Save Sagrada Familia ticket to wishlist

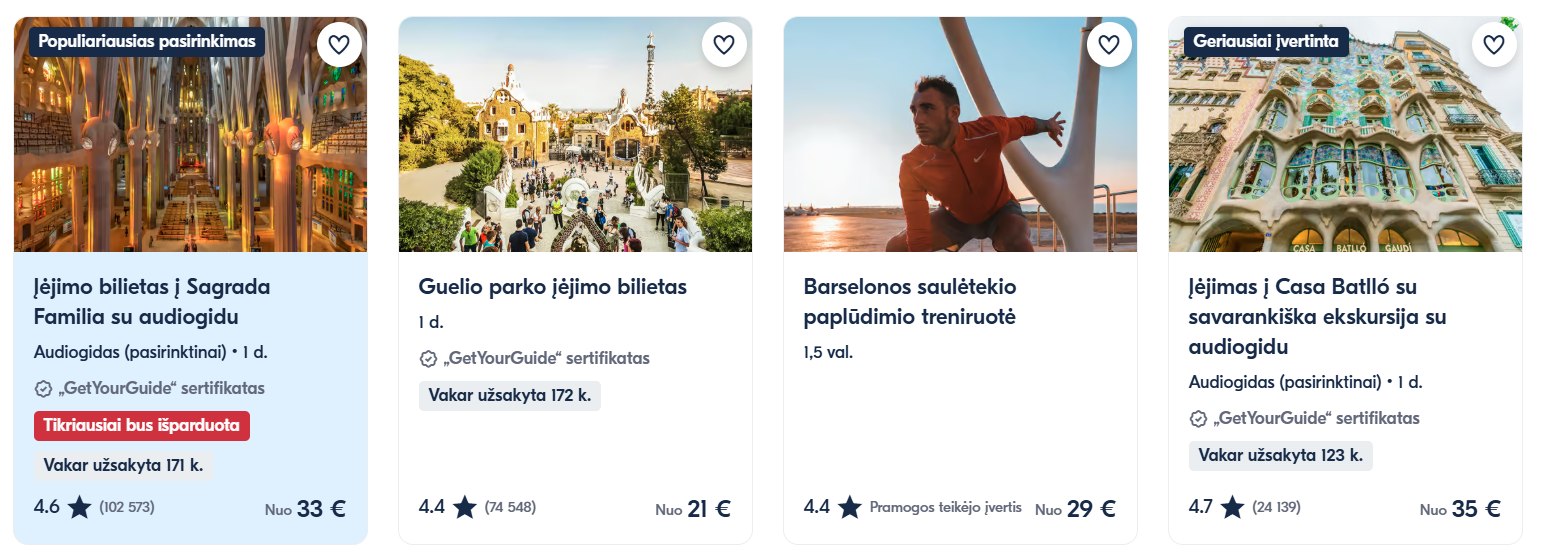pos(339,44)
